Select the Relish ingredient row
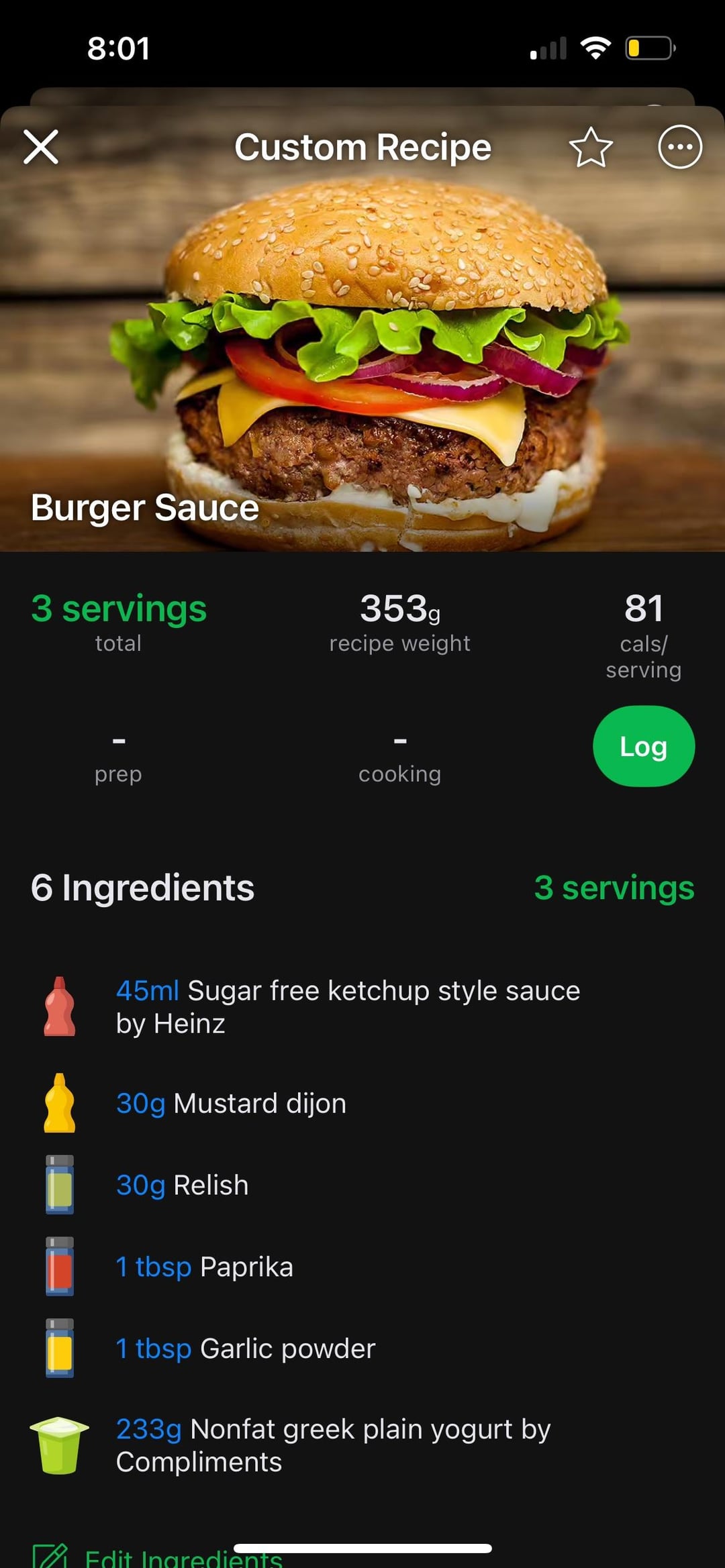 pyautogui.click(x=362, y=1185)
